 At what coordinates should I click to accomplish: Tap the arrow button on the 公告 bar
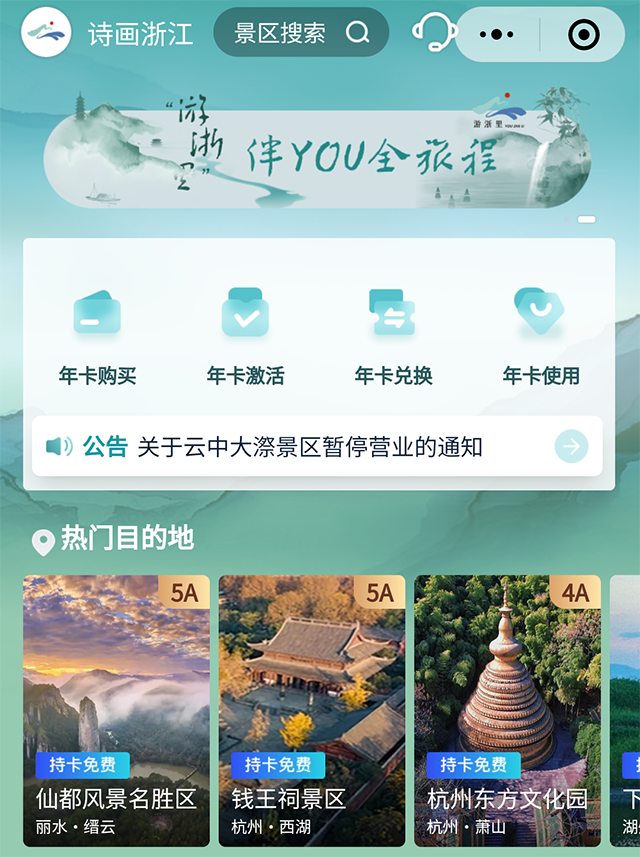[572, 446]
